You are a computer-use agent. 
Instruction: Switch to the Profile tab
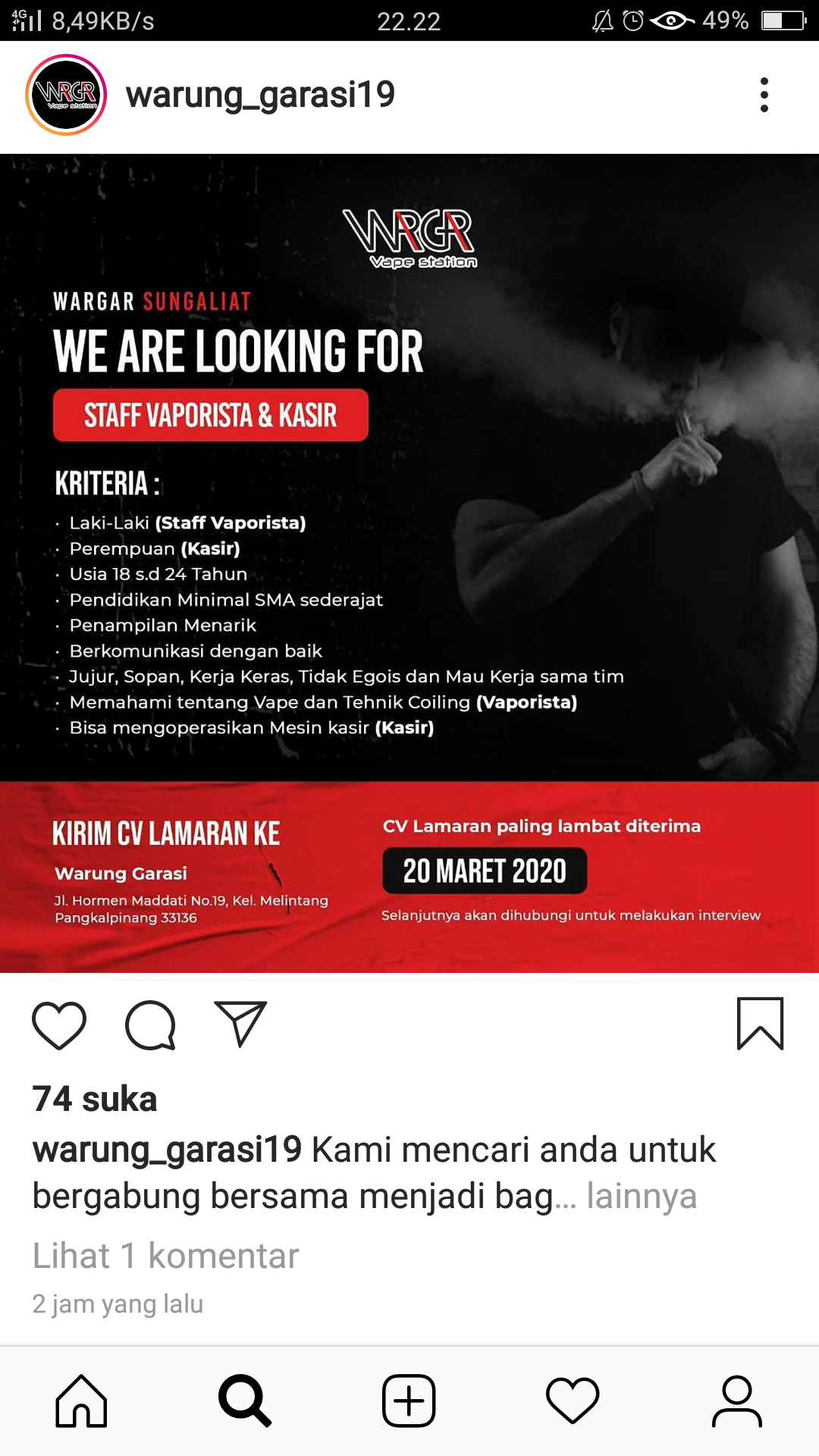click(736, 1401)
